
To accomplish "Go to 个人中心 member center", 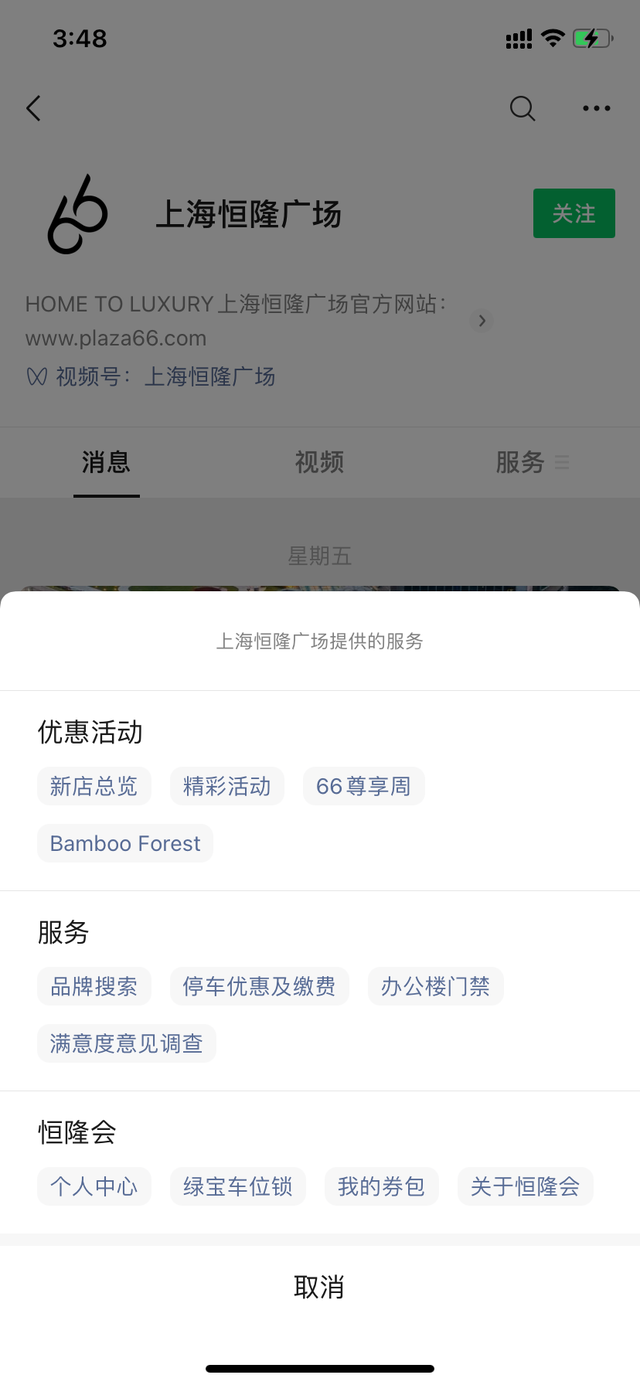I will (94, 1186).
